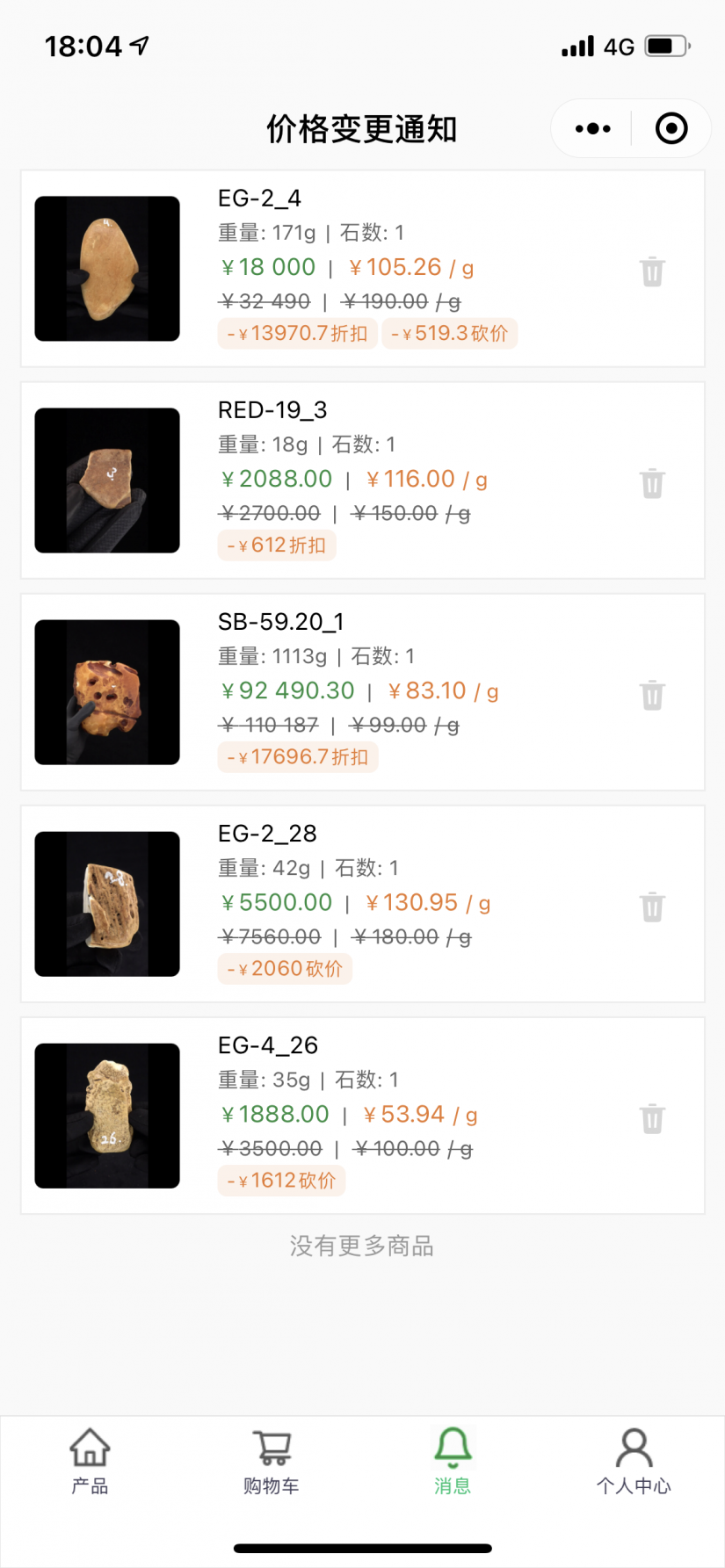This screenshot has height=1568, width=725.
Task: Delete the EG-2_4 price notification
Action: [652, 271]
